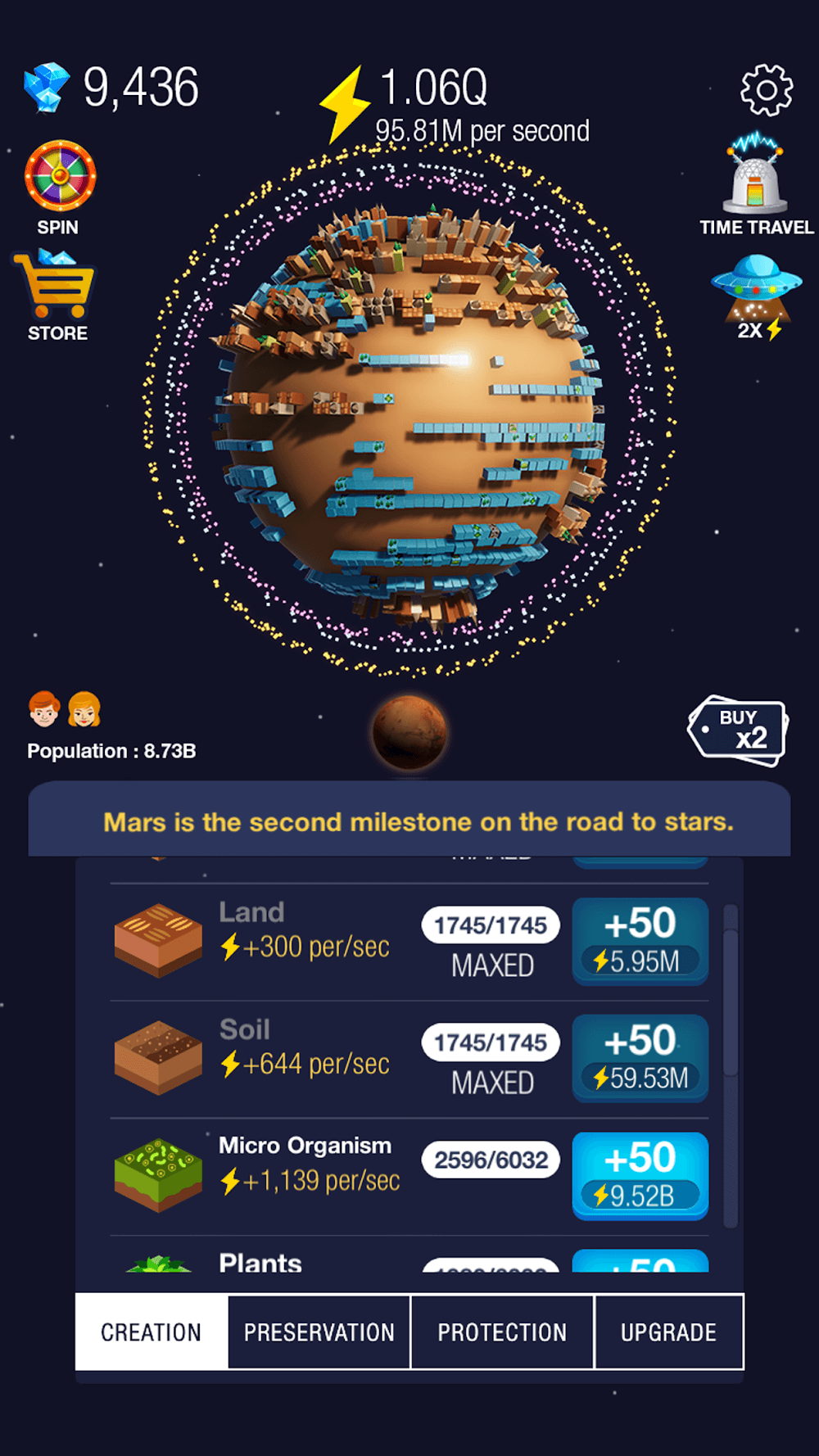Buy +50 Soil for 59.53M

[x=640, y=1057]
